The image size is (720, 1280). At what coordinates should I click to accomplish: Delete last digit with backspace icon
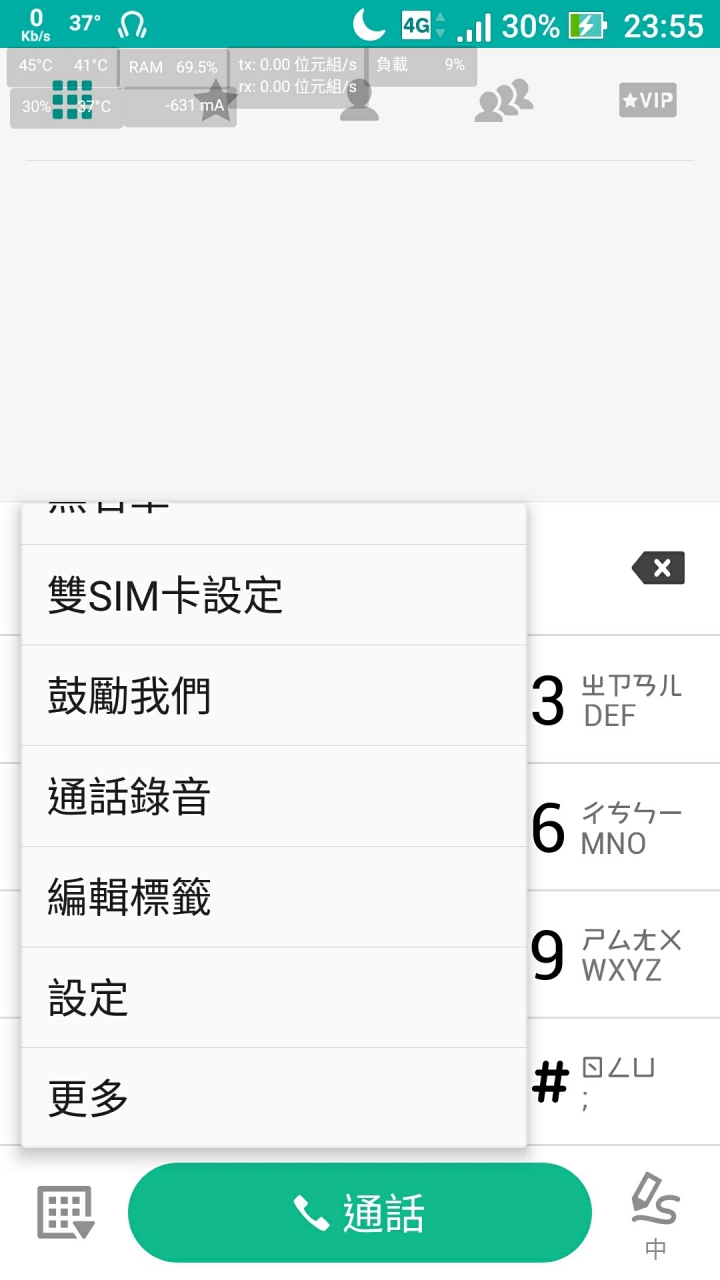tap(658, 568)
